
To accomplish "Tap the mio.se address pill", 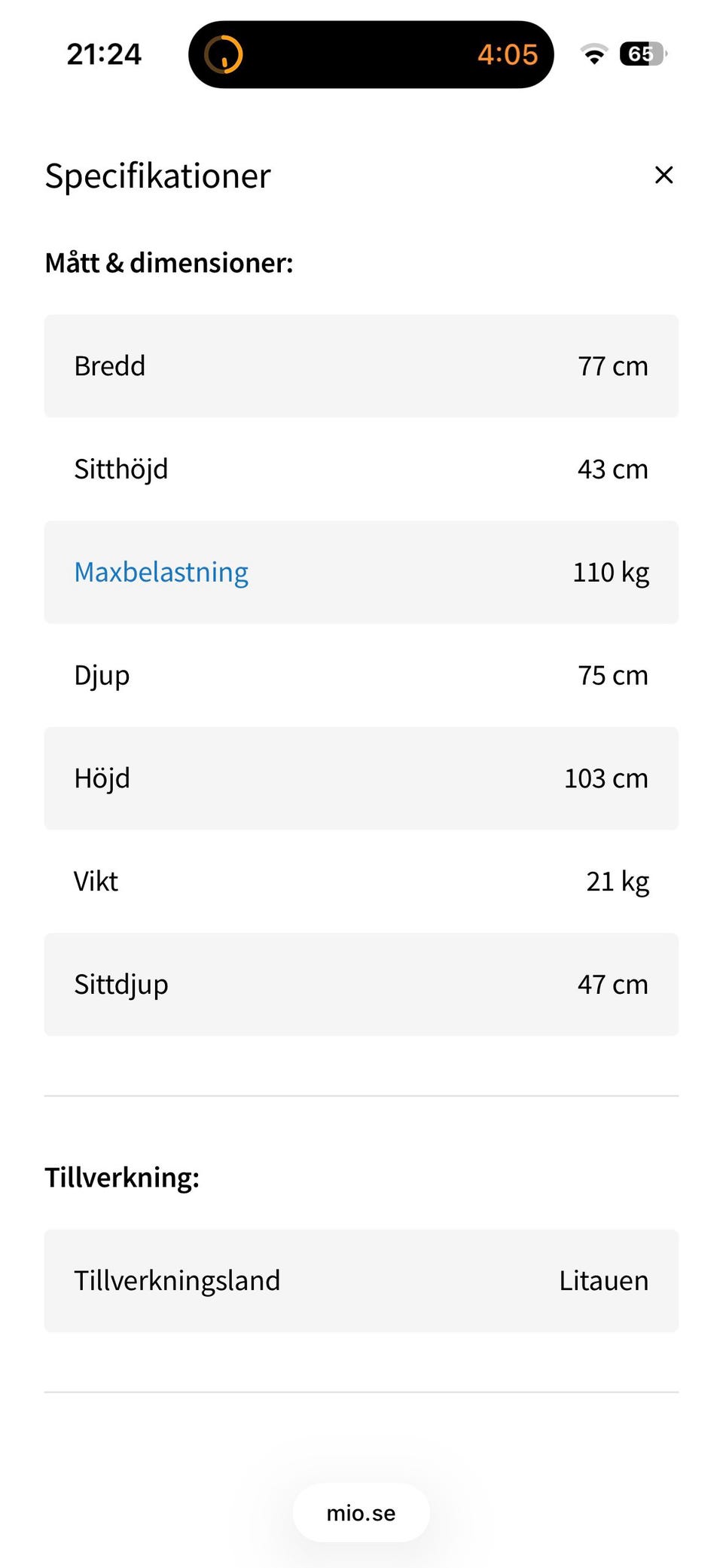I will pyautogui.click(x=361, y=1512).
